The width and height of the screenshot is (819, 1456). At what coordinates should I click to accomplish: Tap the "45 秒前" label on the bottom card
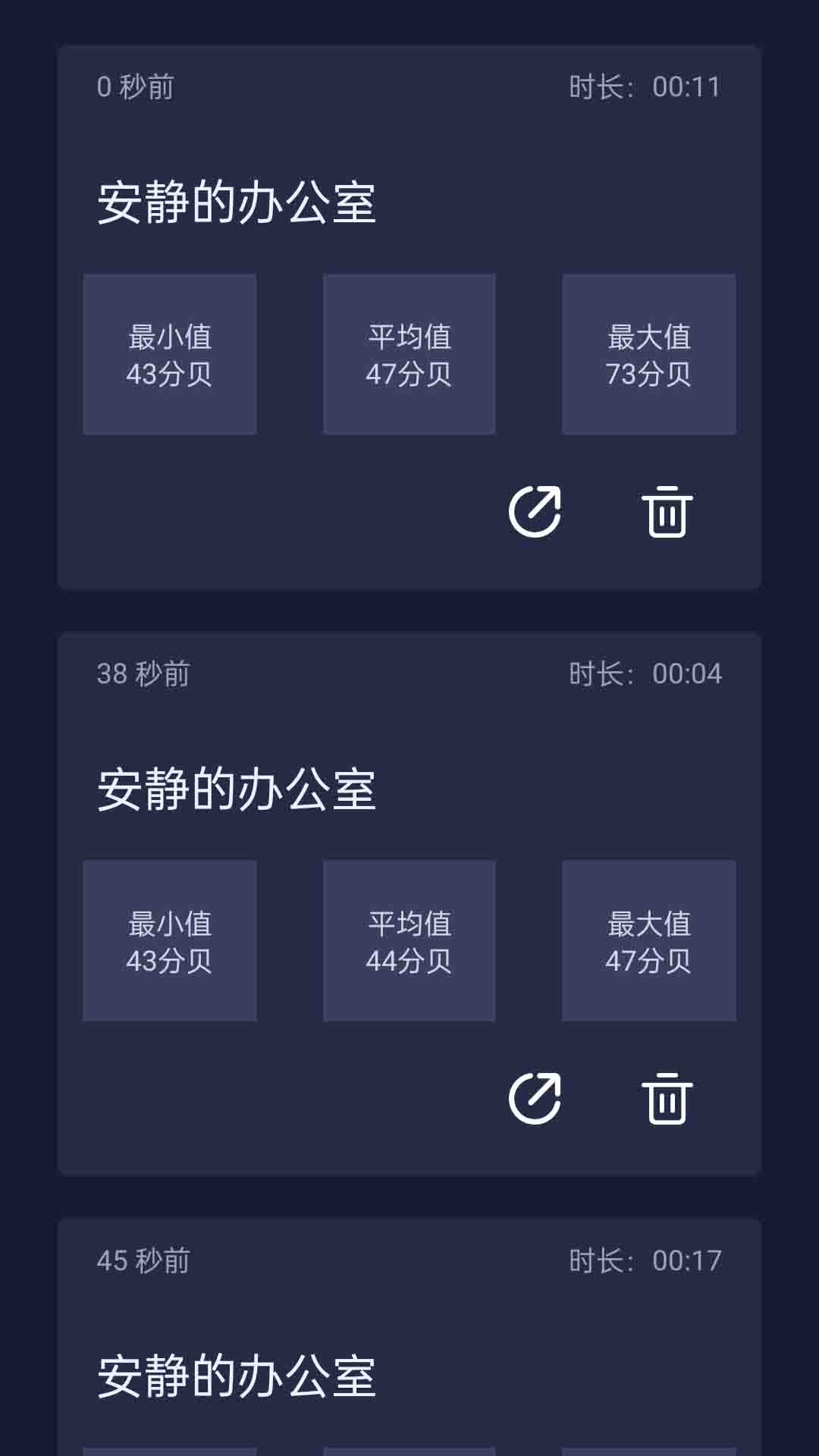pyautogui.click(x=144, y=1260)
